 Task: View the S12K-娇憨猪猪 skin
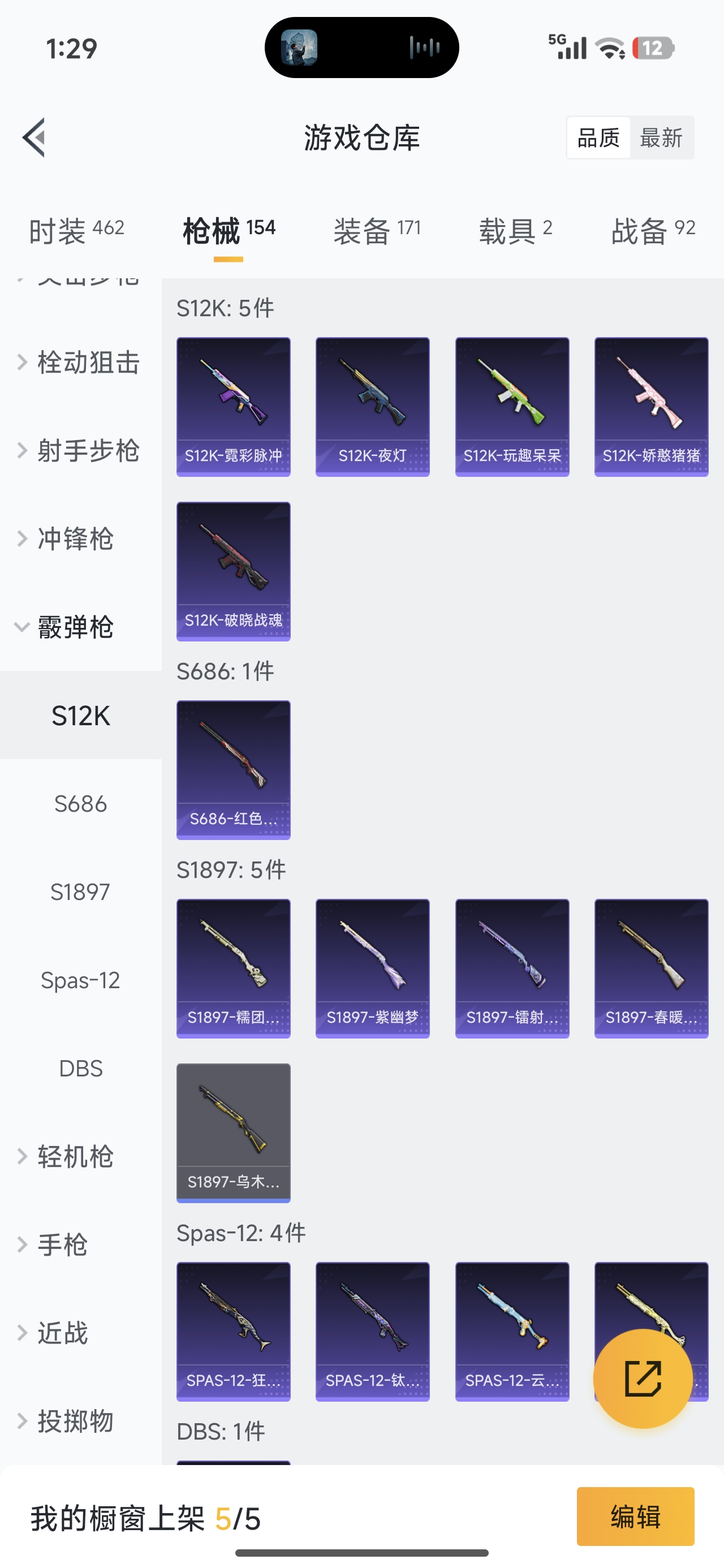click(x=651, y=407)
